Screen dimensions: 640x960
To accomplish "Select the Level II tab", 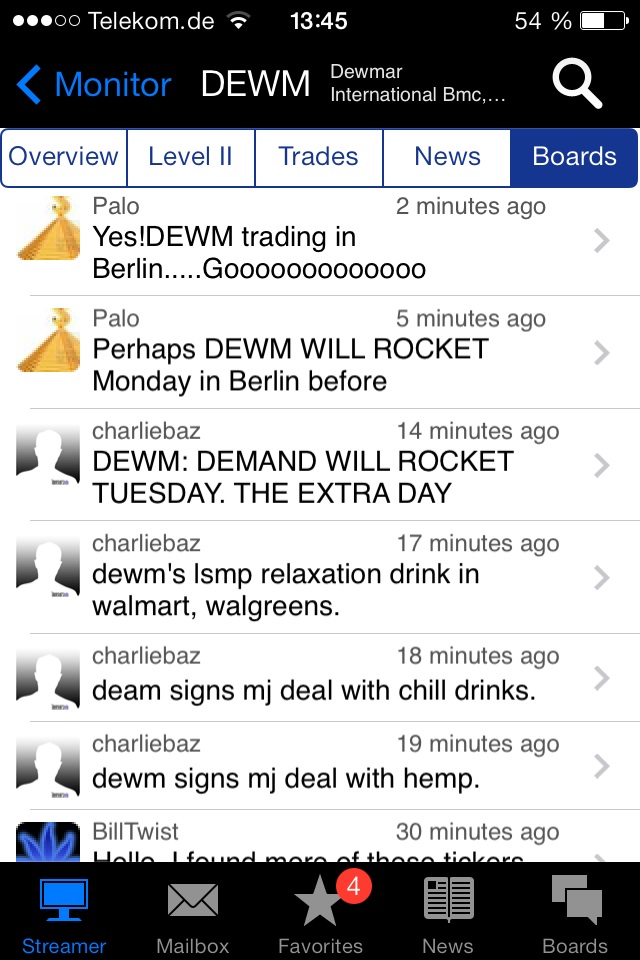I will [x=190, y=157].
